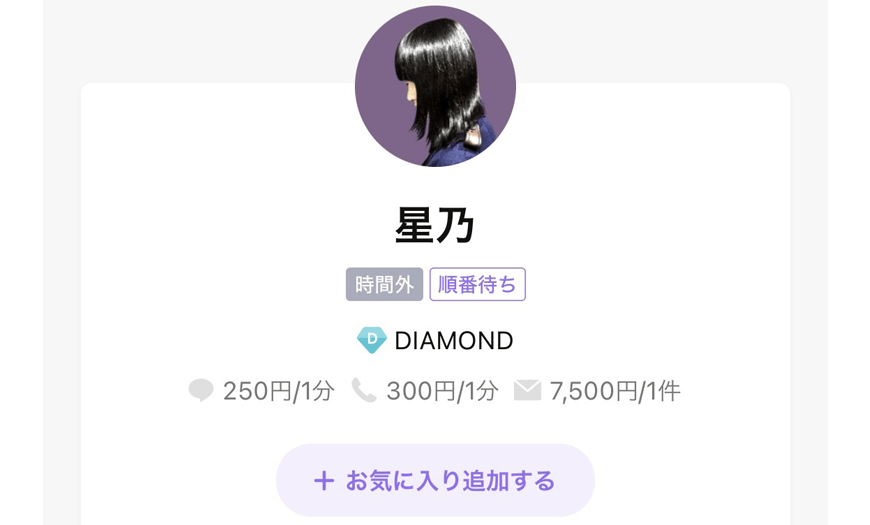Open 星乃's profile picture
Image resolution: width=870 pixels, height=525 pixels.
[x=435, y=86]
